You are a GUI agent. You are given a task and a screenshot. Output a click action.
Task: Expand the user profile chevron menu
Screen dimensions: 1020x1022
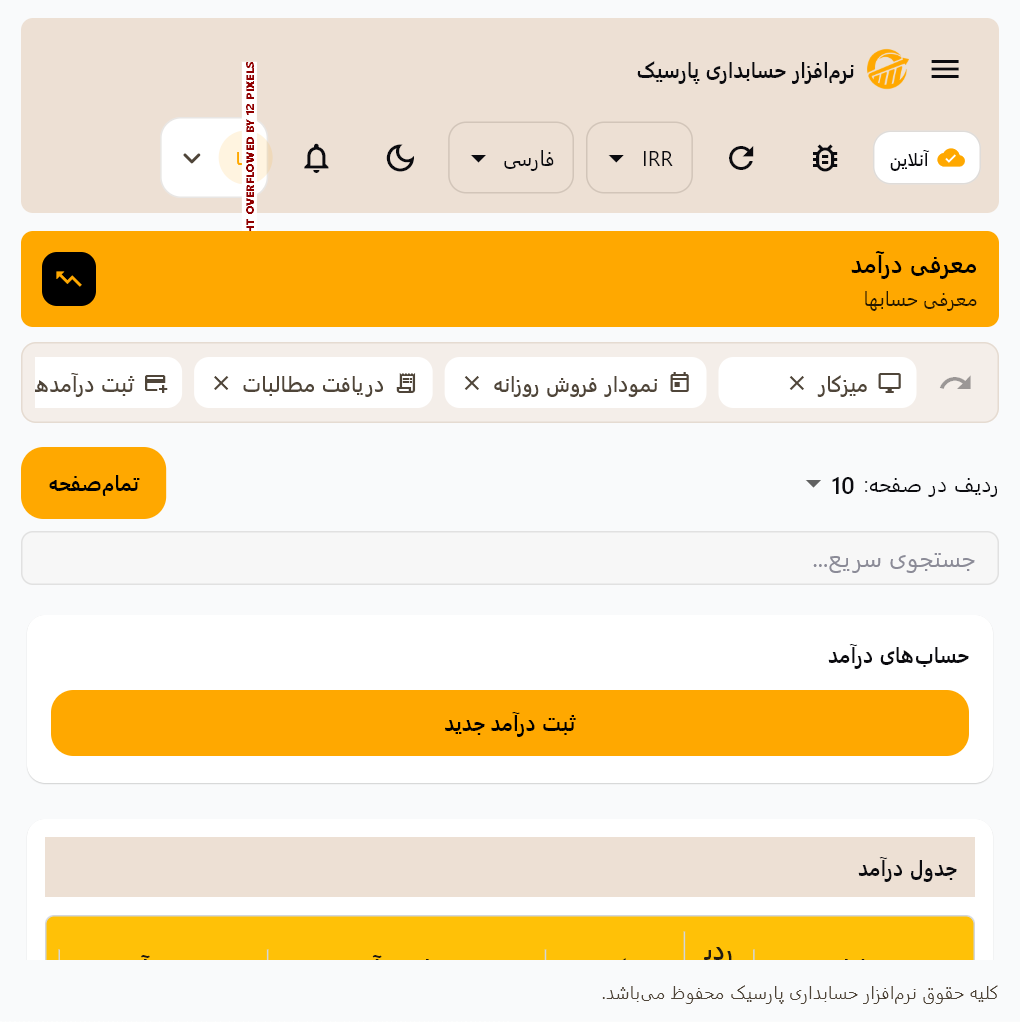click(192, 158)
